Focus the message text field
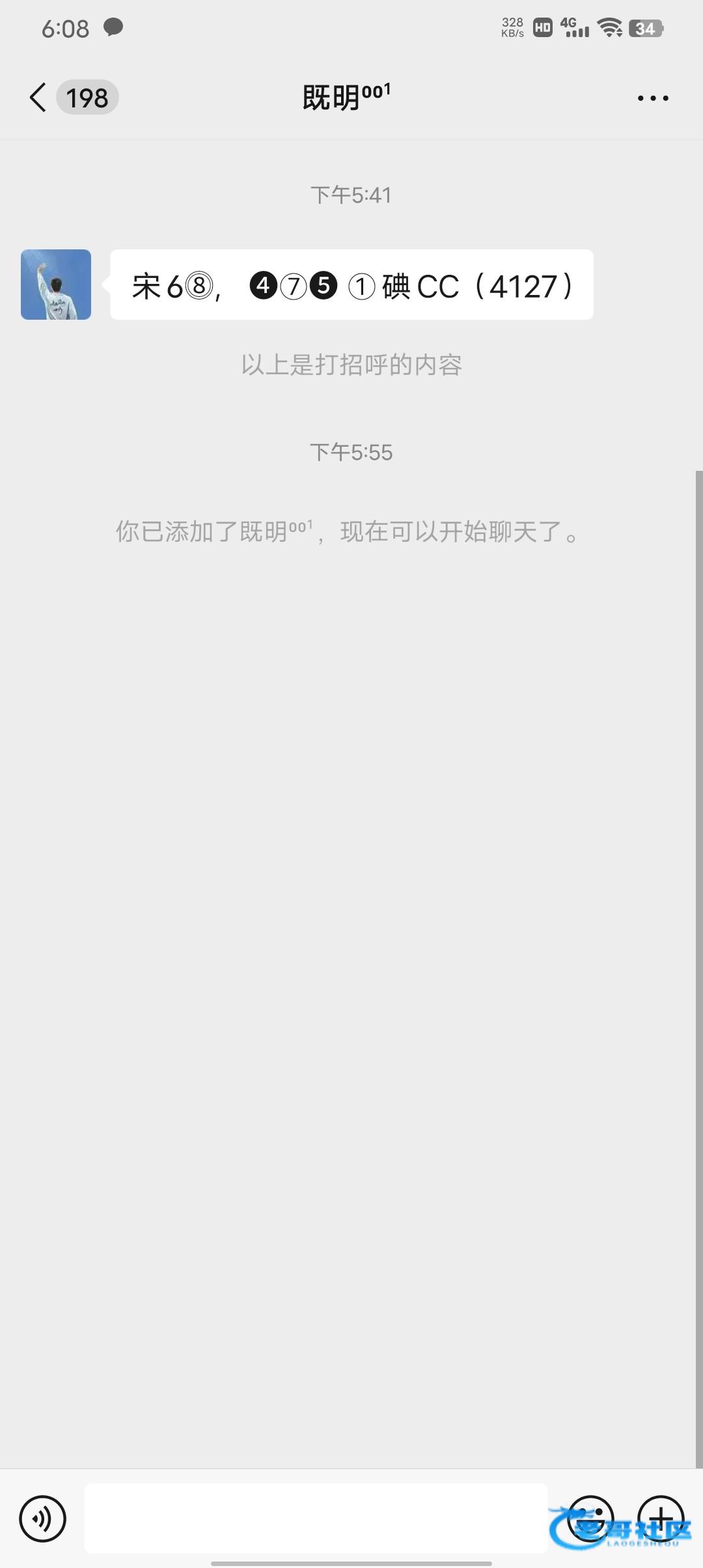 click(x=316, y=1519)
